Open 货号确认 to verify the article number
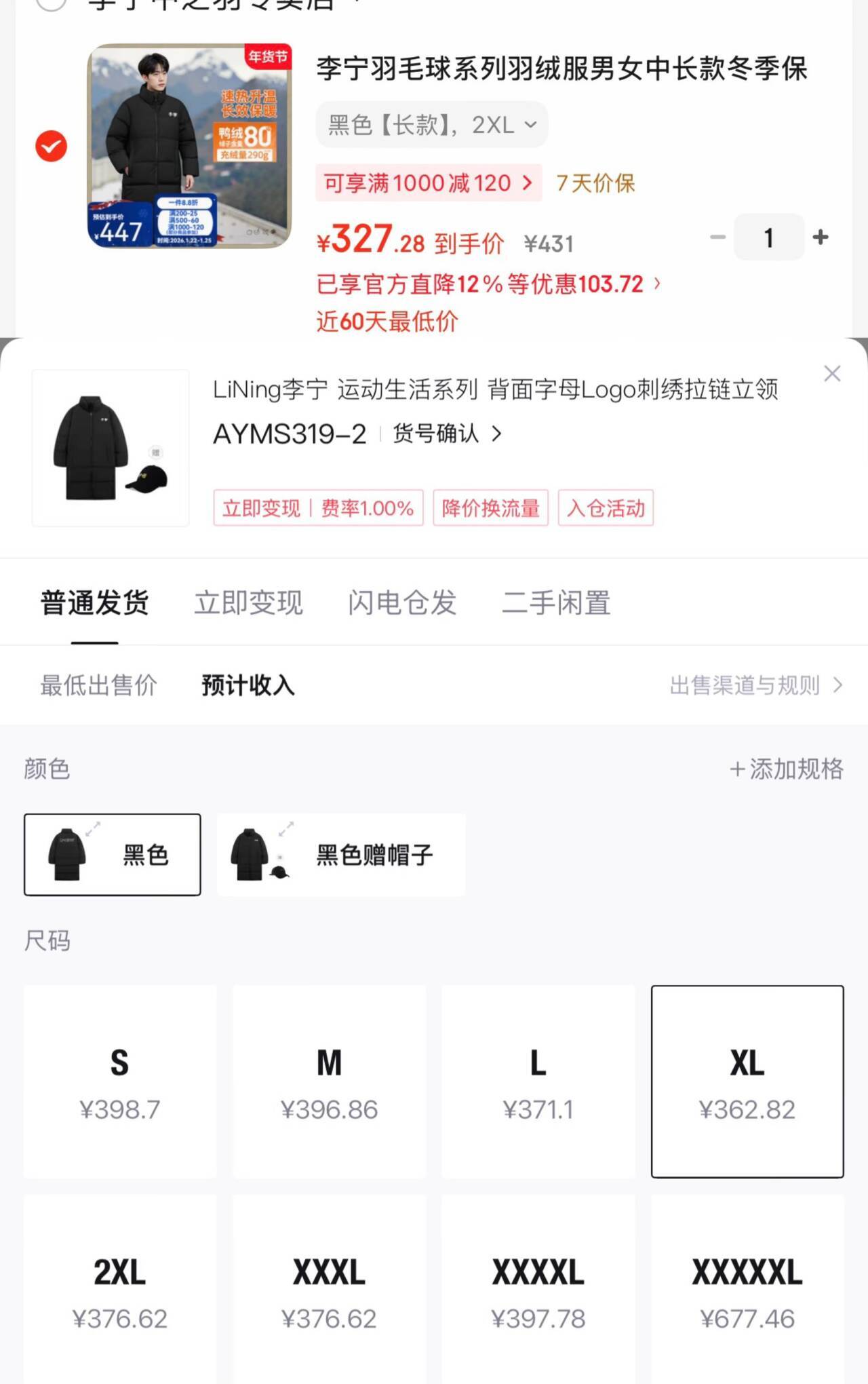Viewport: 868px width, 1384px height. point(448,434)
